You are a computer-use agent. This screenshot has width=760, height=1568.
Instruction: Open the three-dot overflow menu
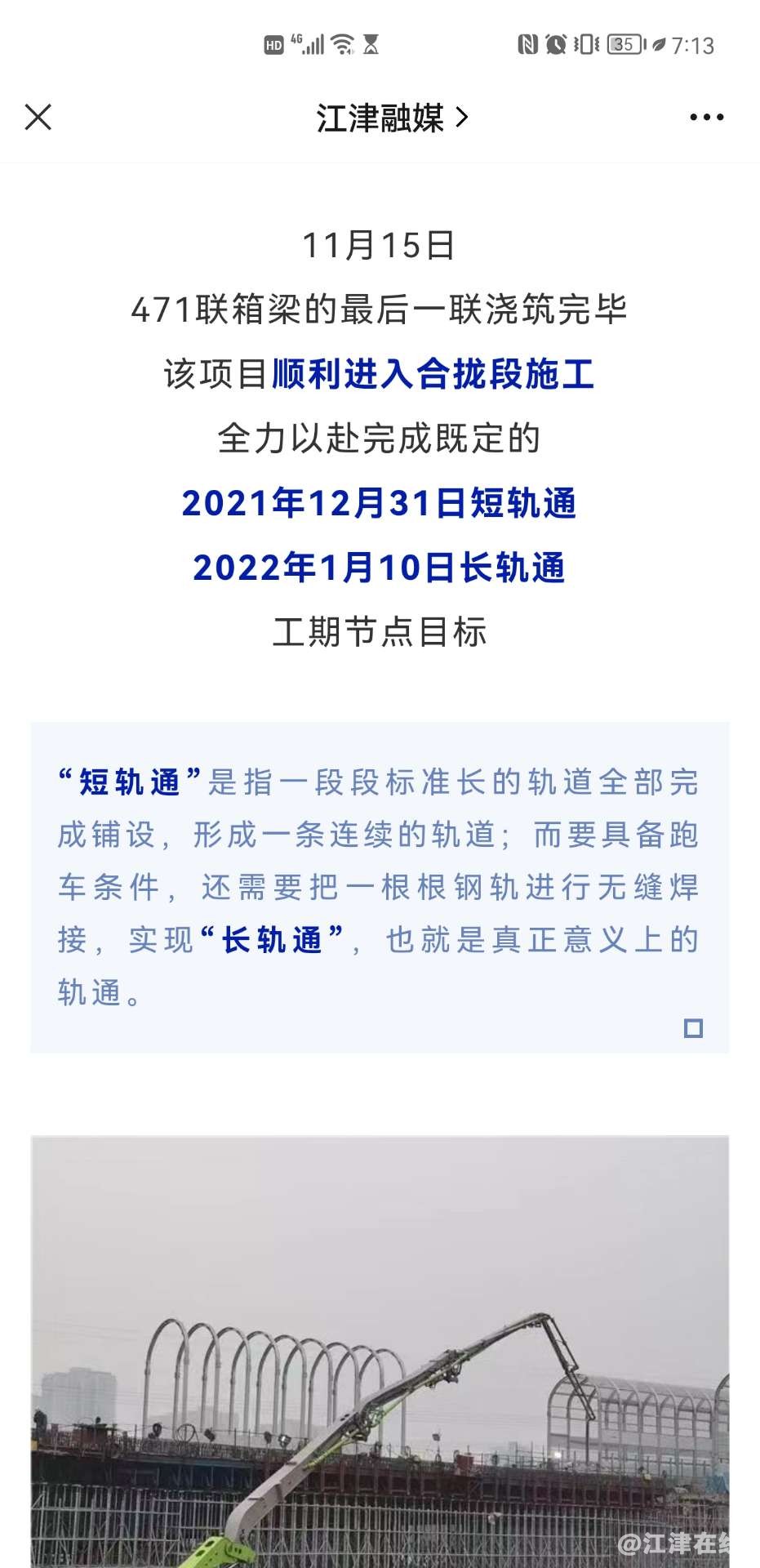click(x=706, y=118)
